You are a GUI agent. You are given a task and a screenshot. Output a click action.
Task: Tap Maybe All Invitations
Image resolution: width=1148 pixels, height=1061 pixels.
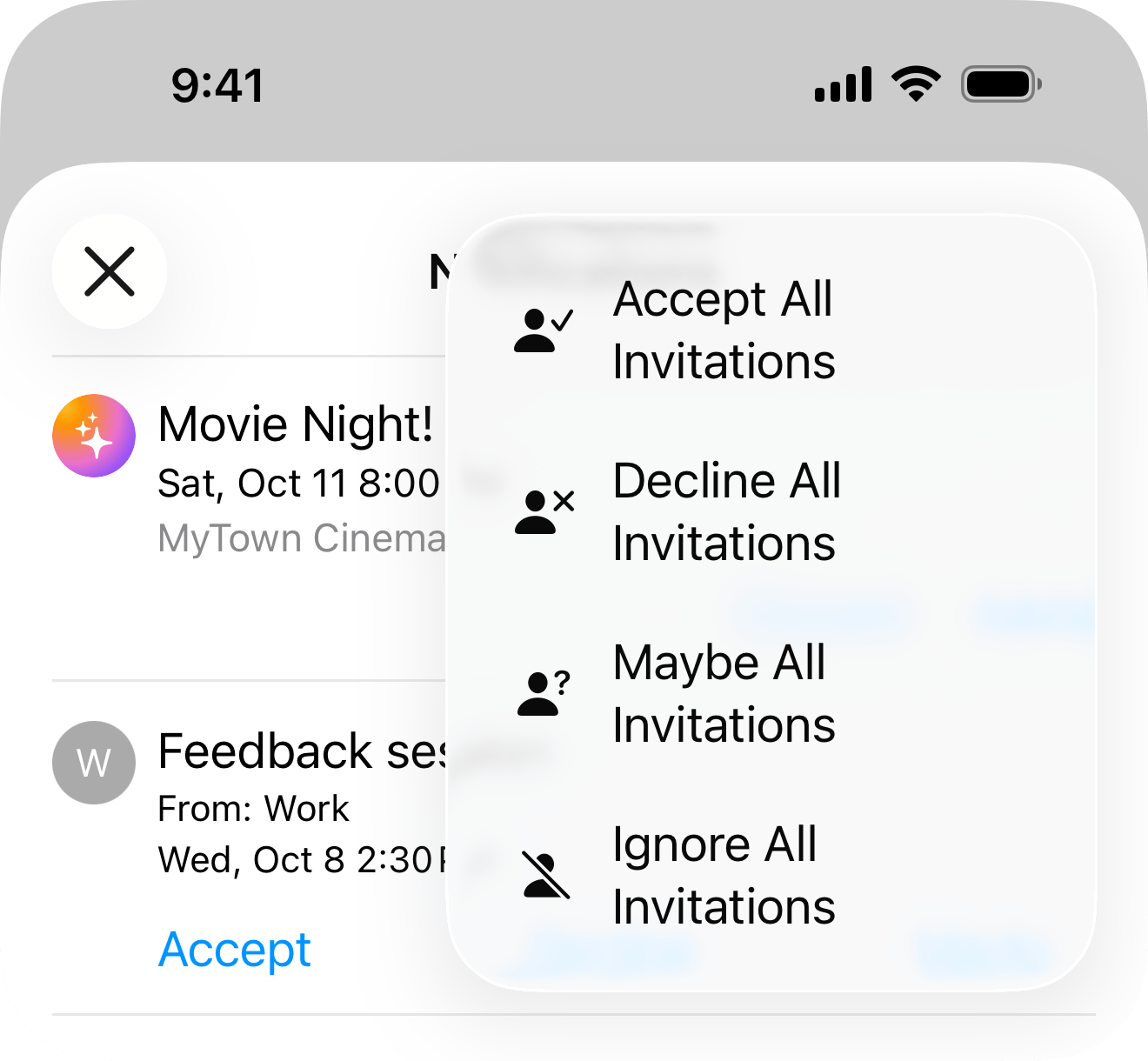pyautogui.click(x=722, y=694)
